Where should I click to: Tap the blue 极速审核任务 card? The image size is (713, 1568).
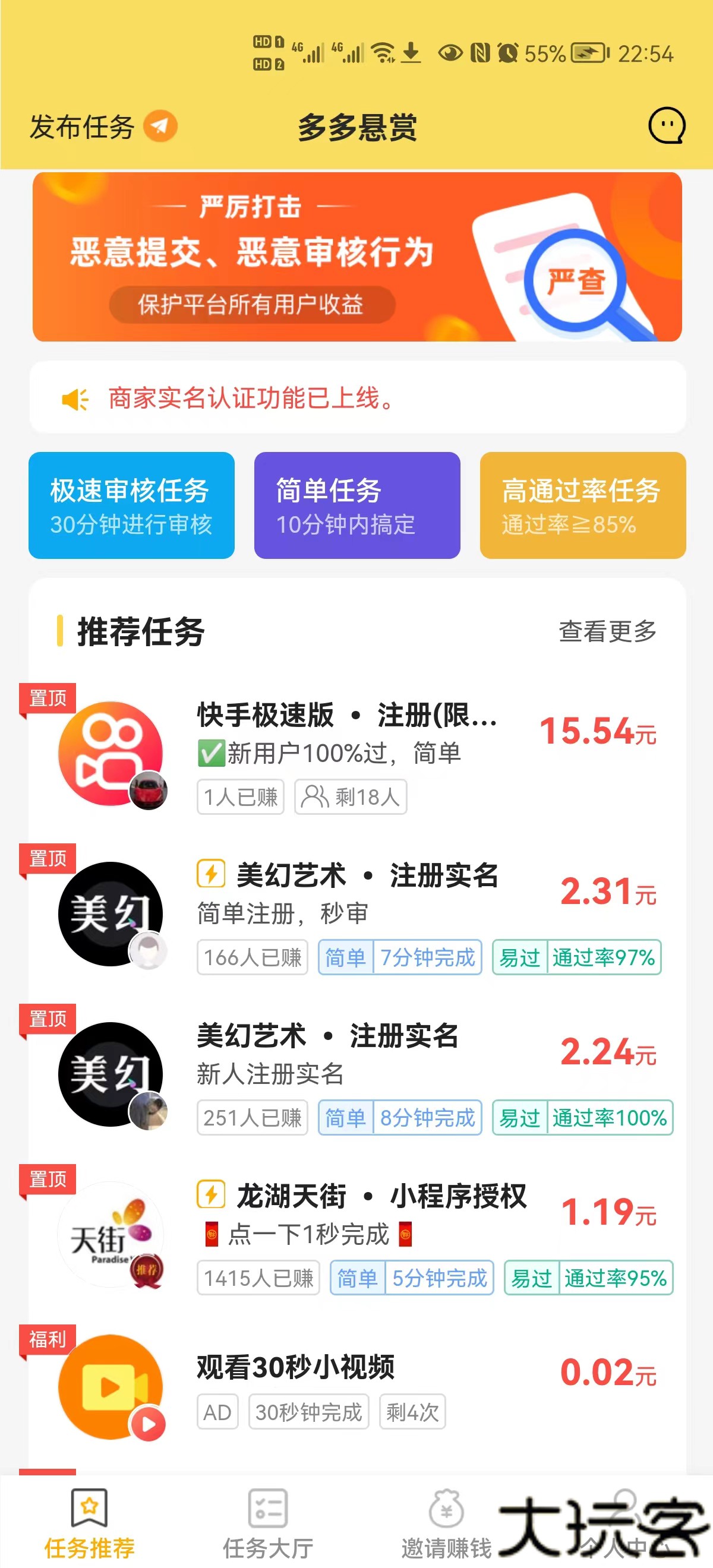131,504
